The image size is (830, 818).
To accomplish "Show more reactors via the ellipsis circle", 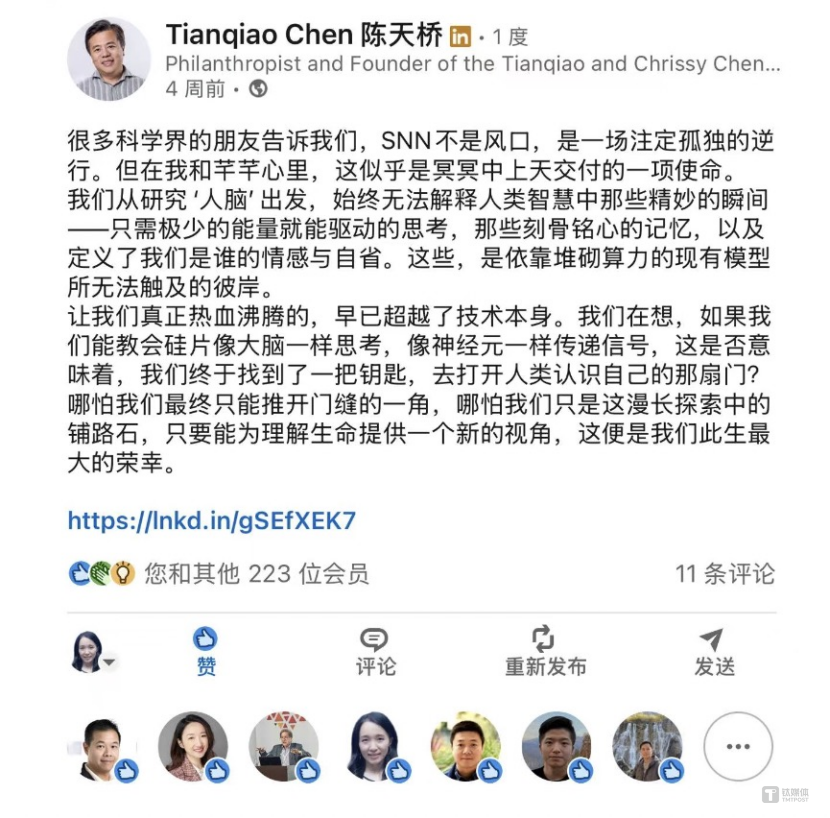I will click(x=738, y=746).
